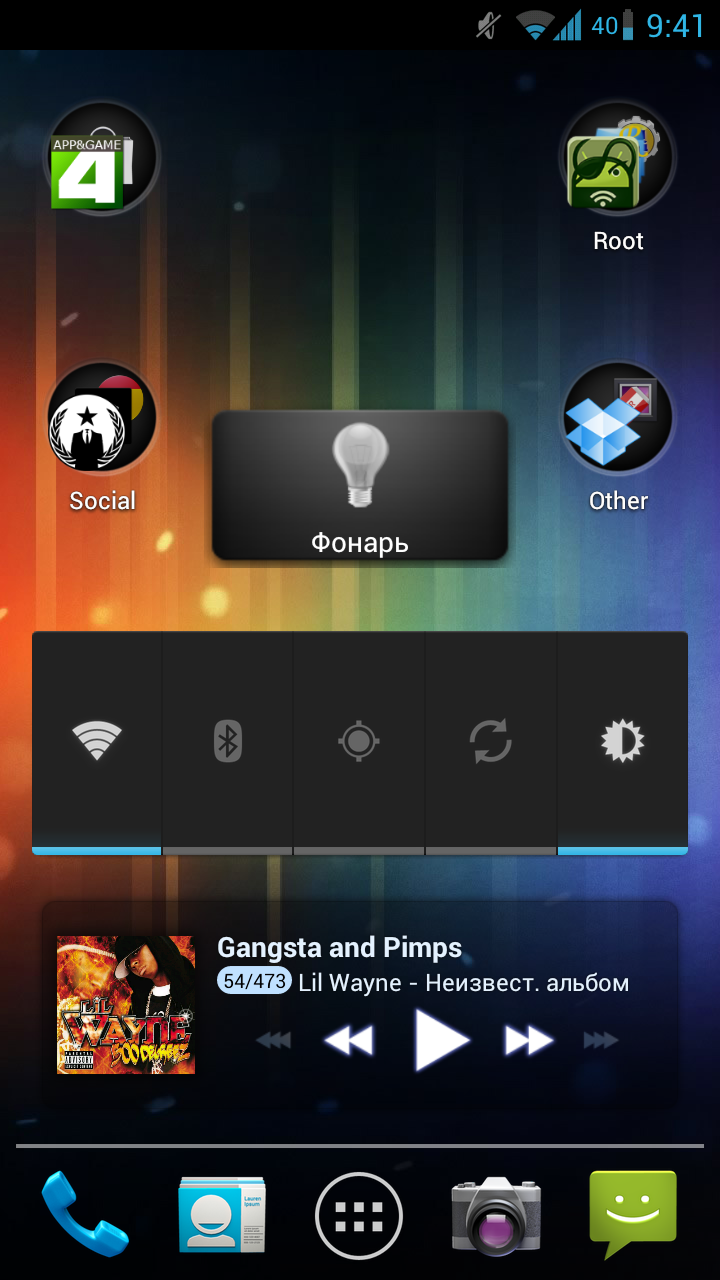Change brightness mode in the power widget
Screen dimensions: 720x1280
click(x=622, y=743)
